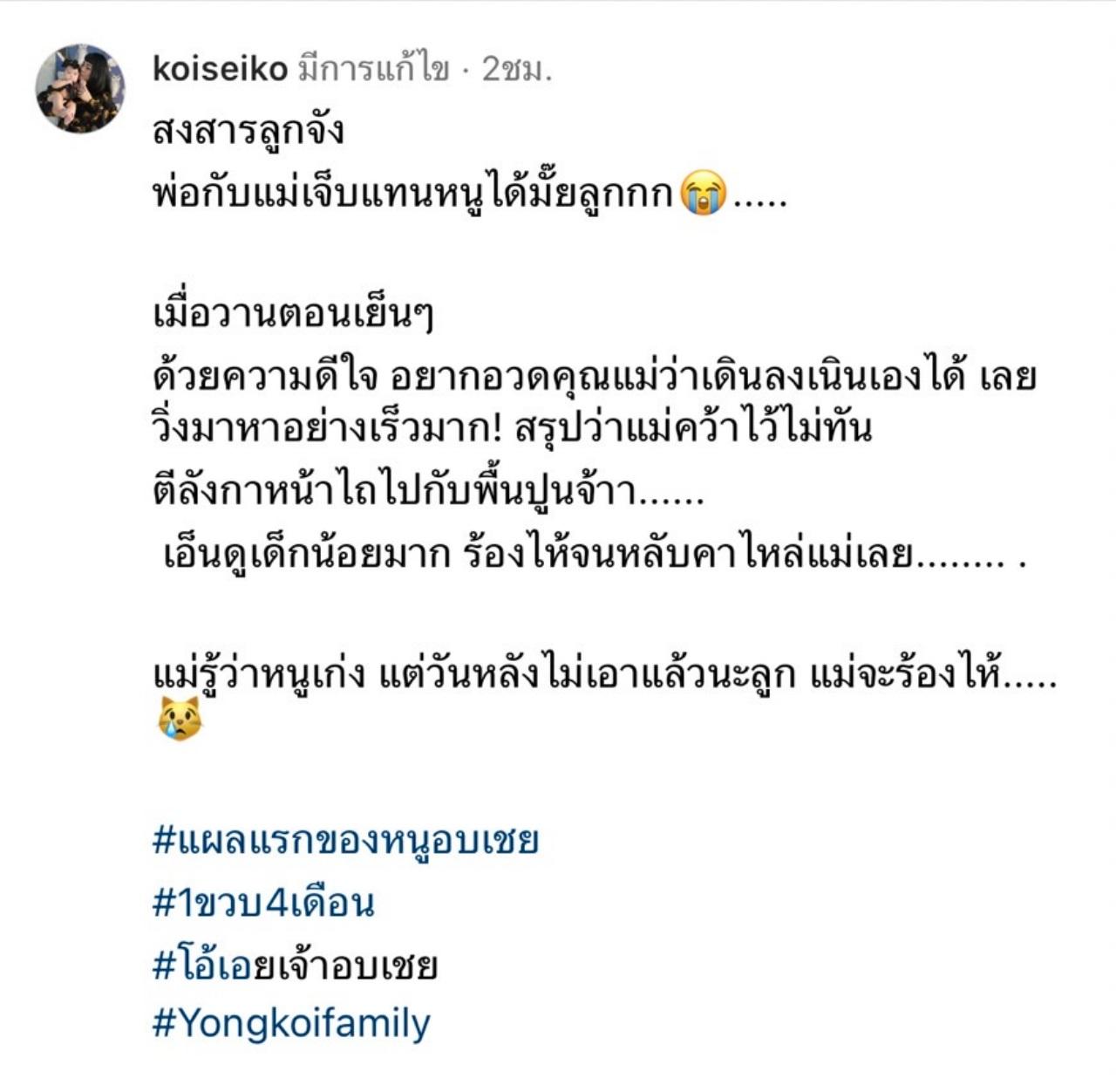The image size is (1116, 1092).
Task: Open hashtag #แผลแรกของหนูอบเชย
Action: point(346,842)
